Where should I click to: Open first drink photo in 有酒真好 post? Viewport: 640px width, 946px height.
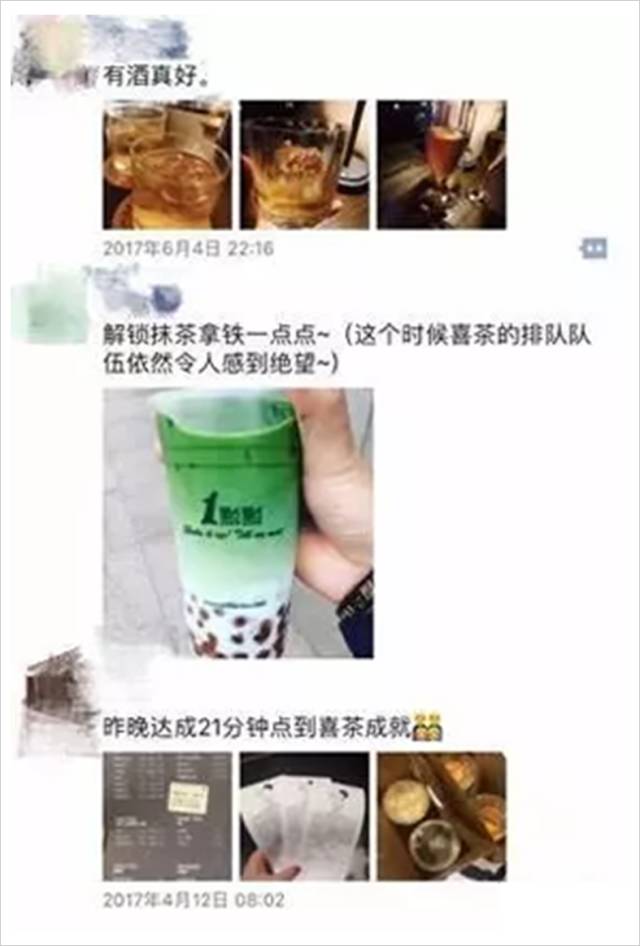pos(167,164)
